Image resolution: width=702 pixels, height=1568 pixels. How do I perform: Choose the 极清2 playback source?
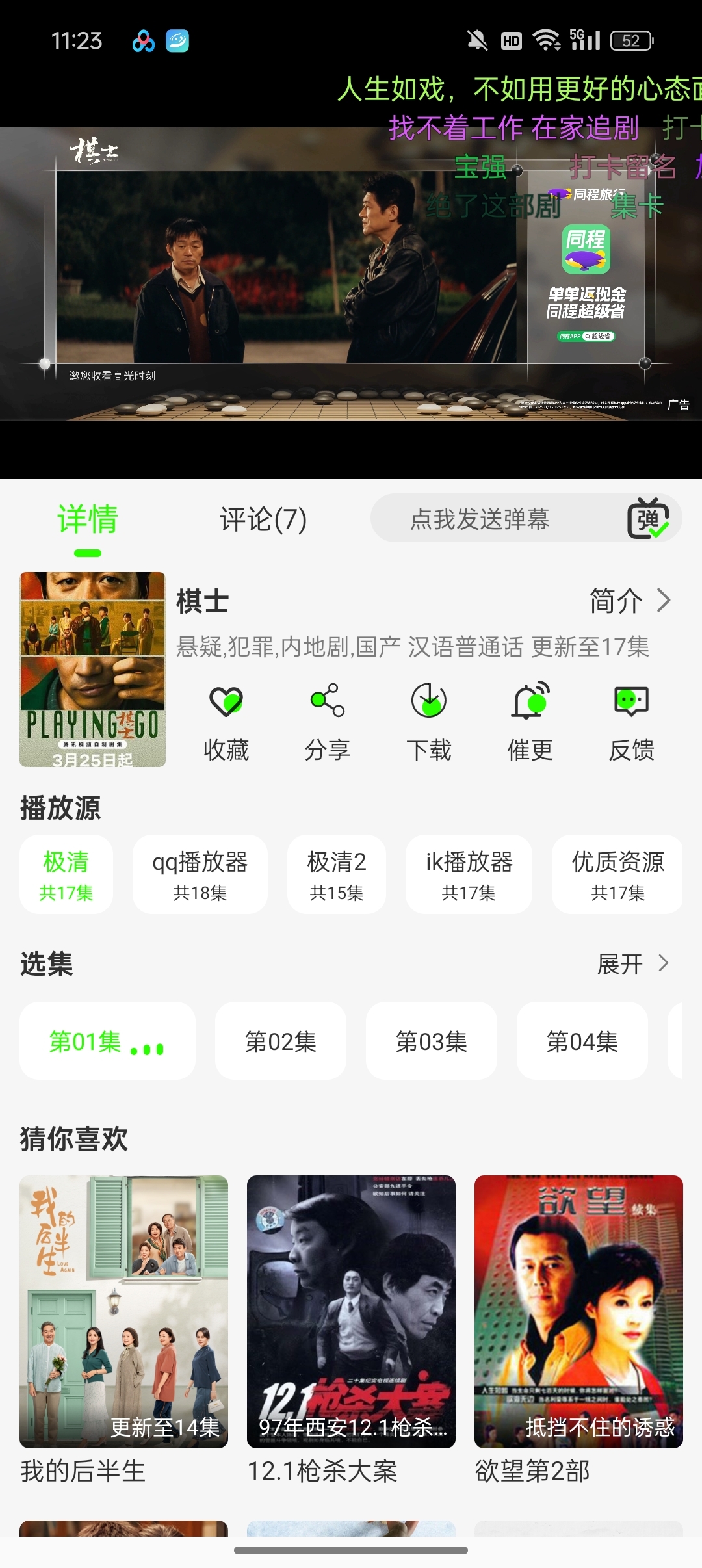click(337, 874)
